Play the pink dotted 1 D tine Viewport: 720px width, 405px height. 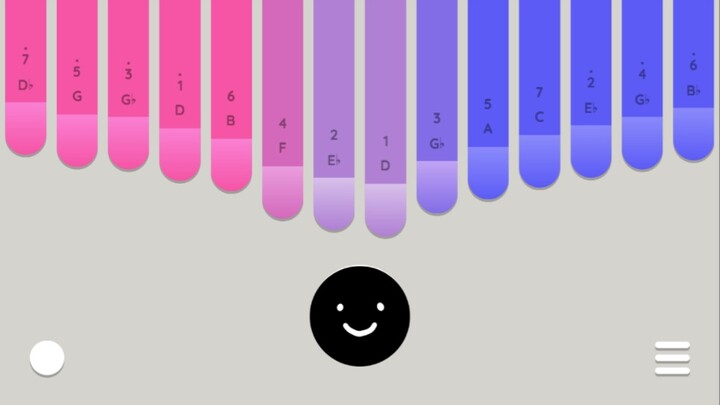[x=180, y=90]
